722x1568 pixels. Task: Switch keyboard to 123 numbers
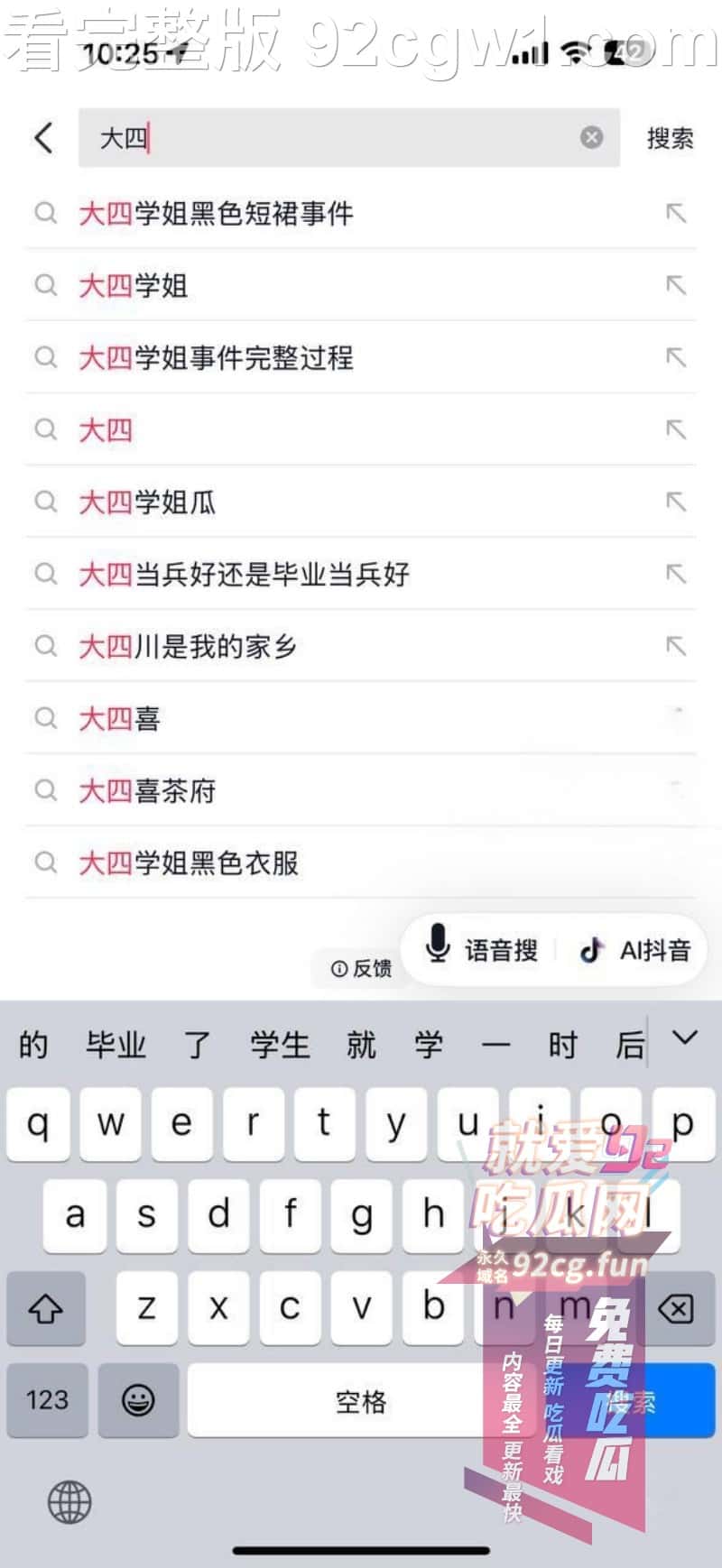[x=47, y=1399]
